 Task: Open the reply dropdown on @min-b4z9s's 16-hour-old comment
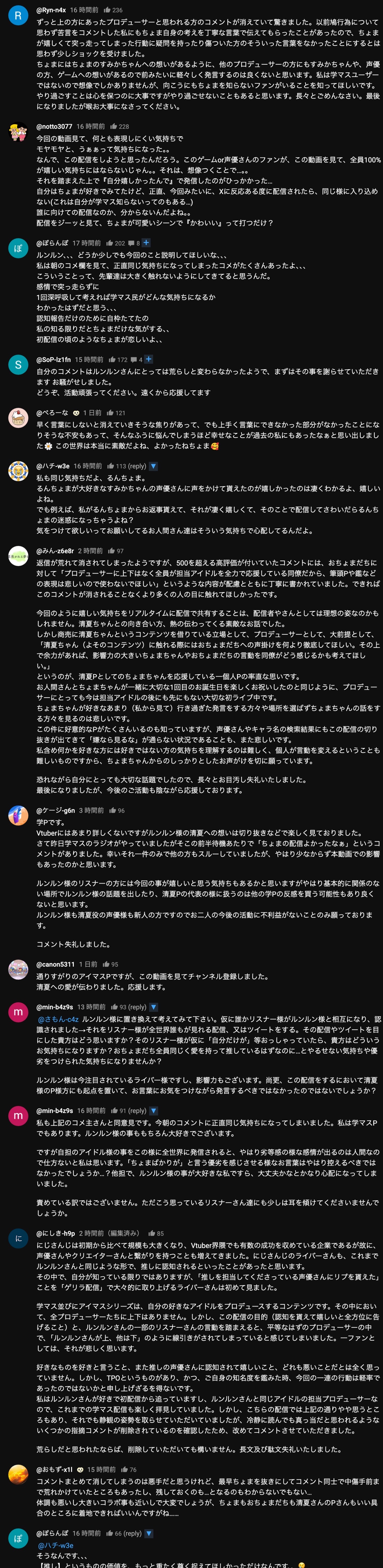coord(154,1111)
